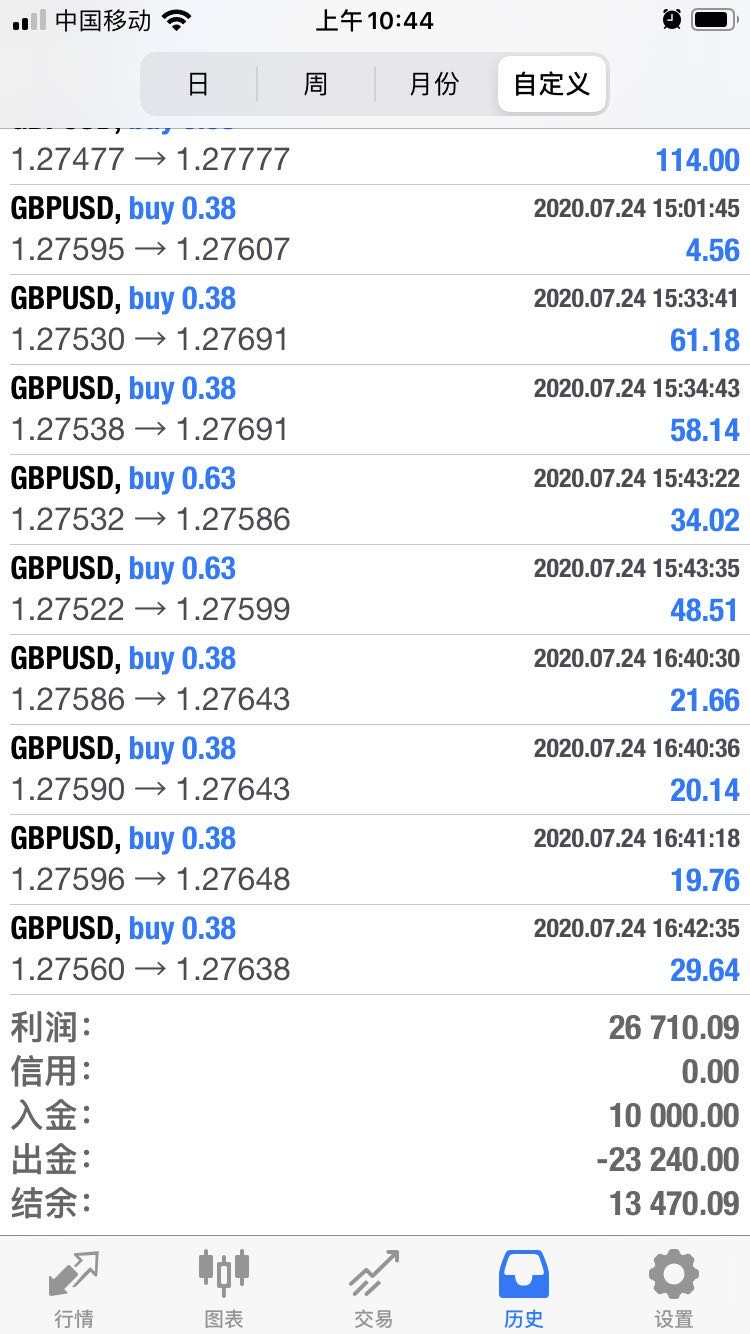
Task: Expand the GBPUSD trade closed at 16:40:30
Action: tap(375, 679)
